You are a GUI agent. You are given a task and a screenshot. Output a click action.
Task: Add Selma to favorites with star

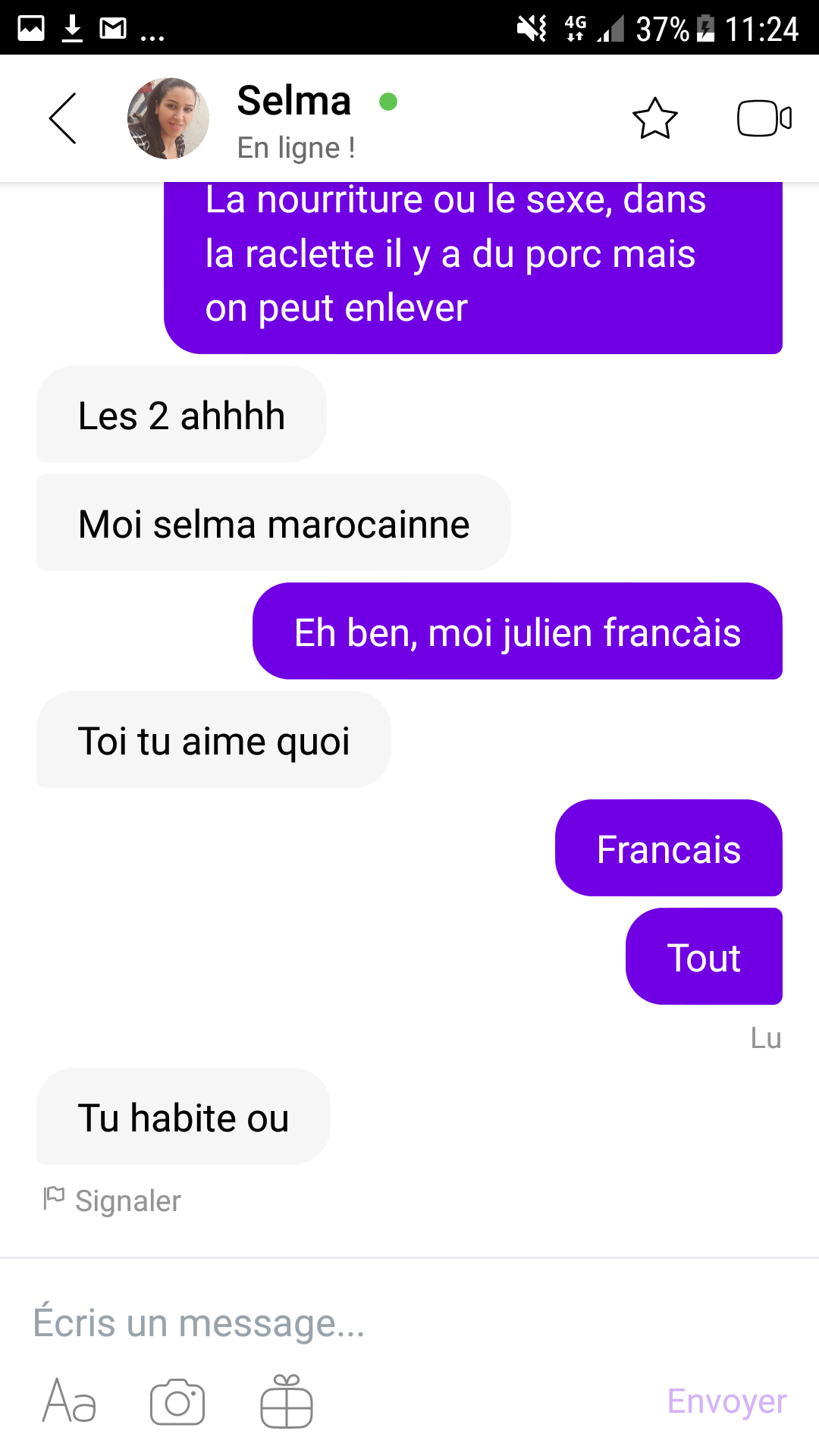coord(654,118)
